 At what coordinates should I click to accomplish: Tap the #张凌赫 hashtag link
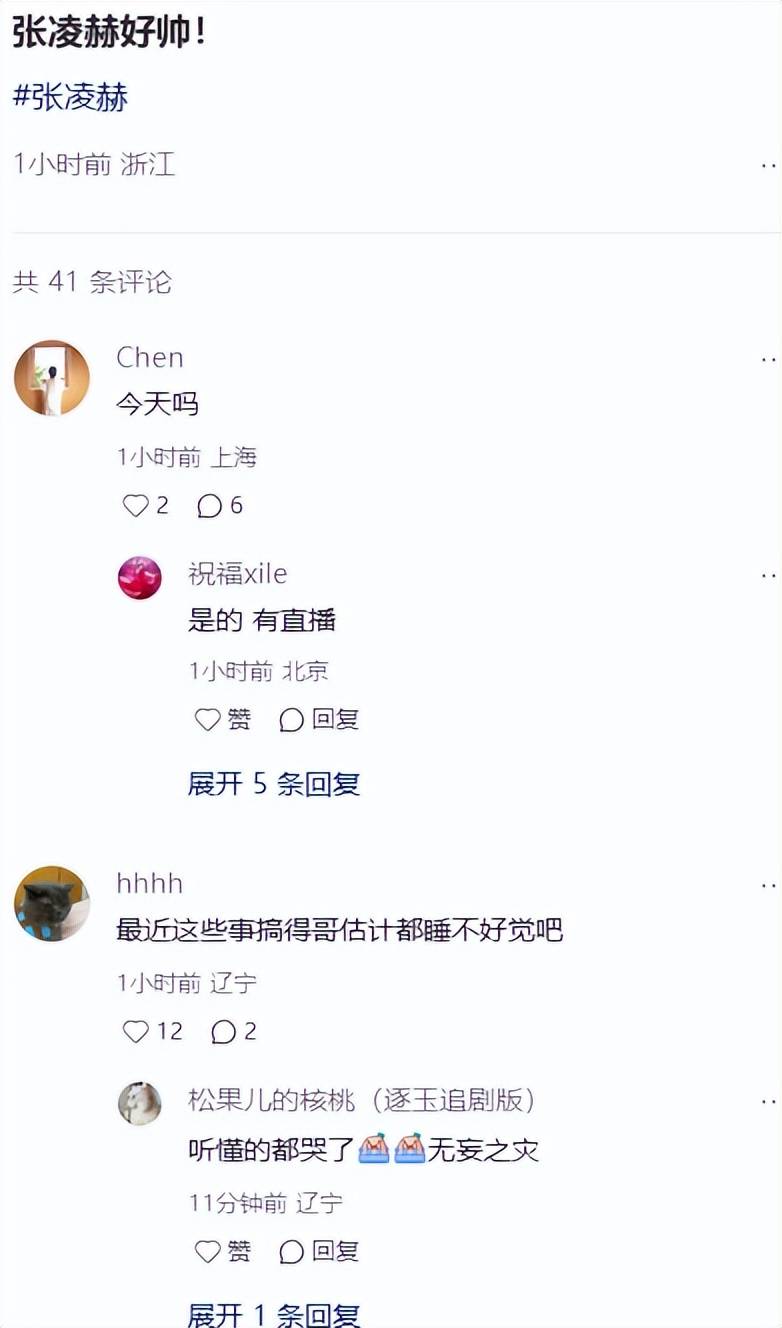click(70, 97)
